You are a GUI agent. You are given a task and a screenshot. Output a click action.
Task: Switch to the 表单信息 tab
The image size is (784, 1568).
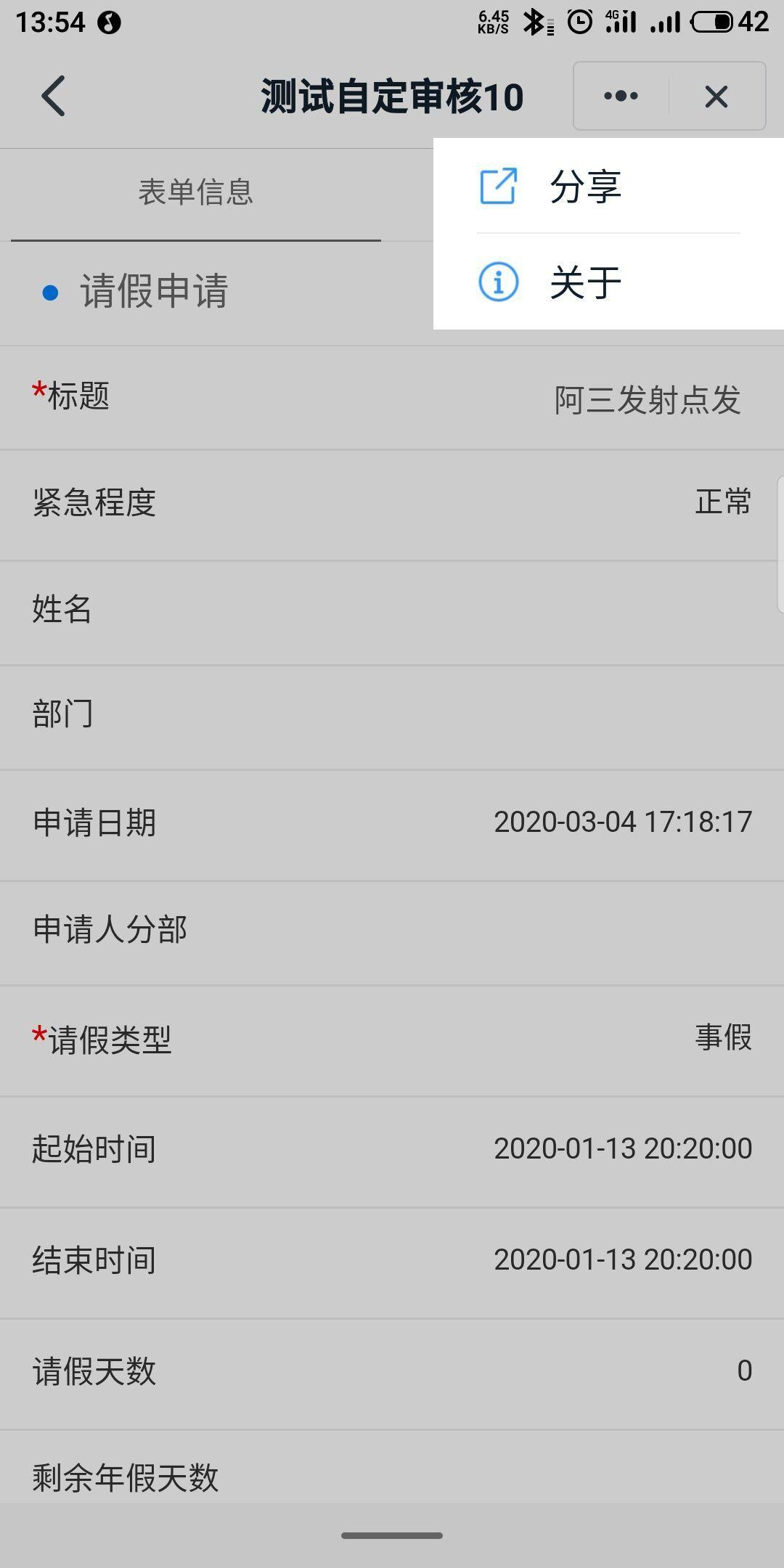(195, 192)
